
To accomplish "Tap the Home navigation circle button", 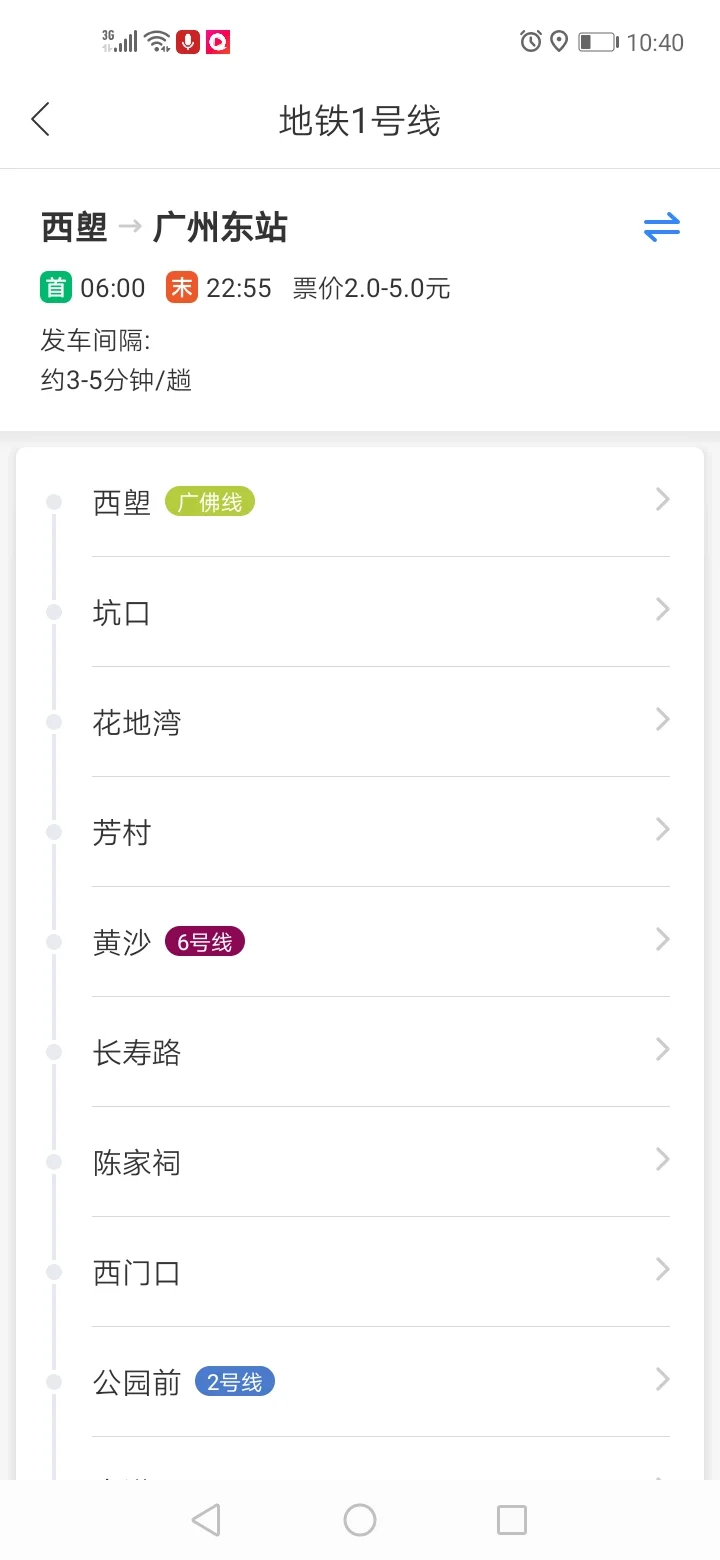I will click(359, 1519).
